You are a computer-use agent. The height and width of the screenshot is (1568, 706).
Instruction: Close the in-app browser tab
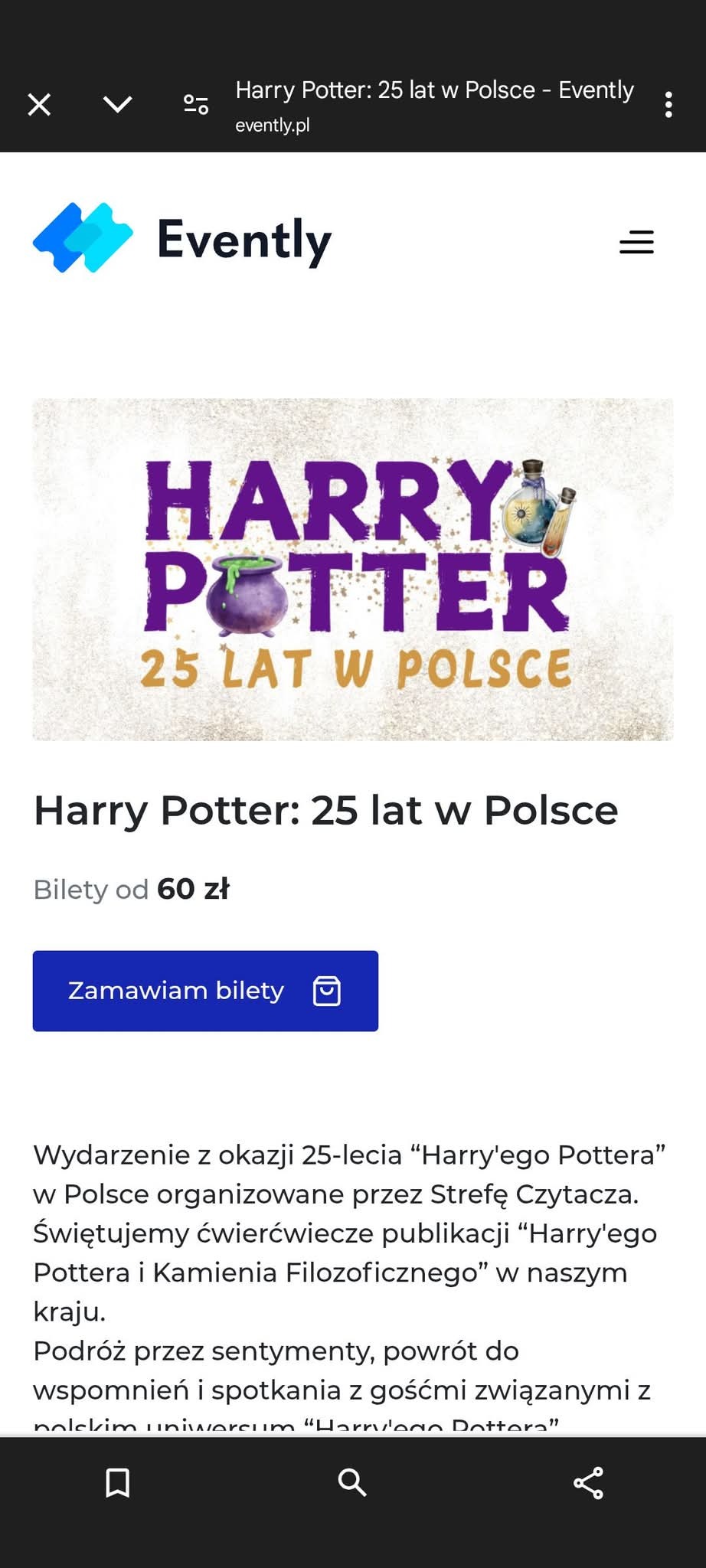tap(39, 104)
